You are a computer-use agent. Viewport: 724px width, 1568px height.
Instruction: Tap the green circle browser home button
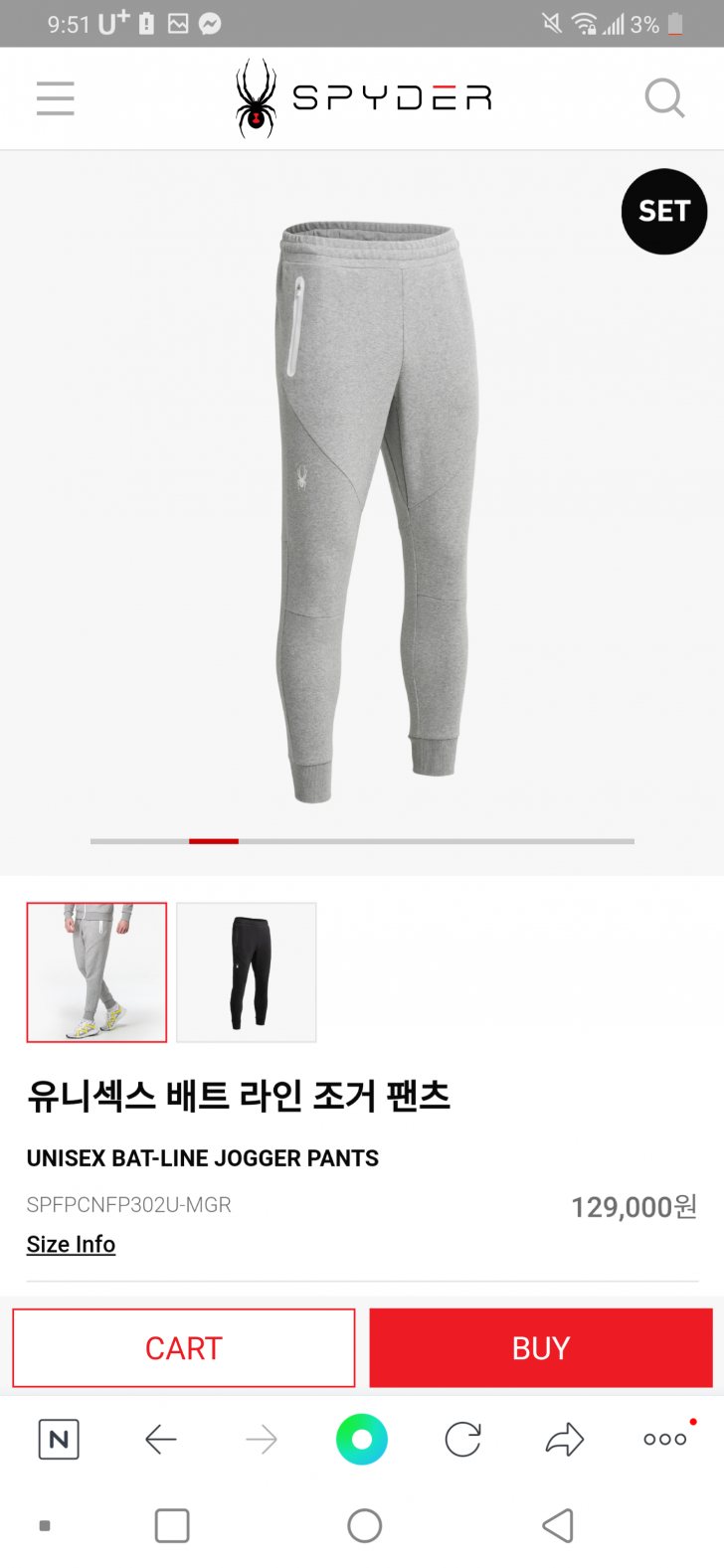click(x=361, y=1439)
